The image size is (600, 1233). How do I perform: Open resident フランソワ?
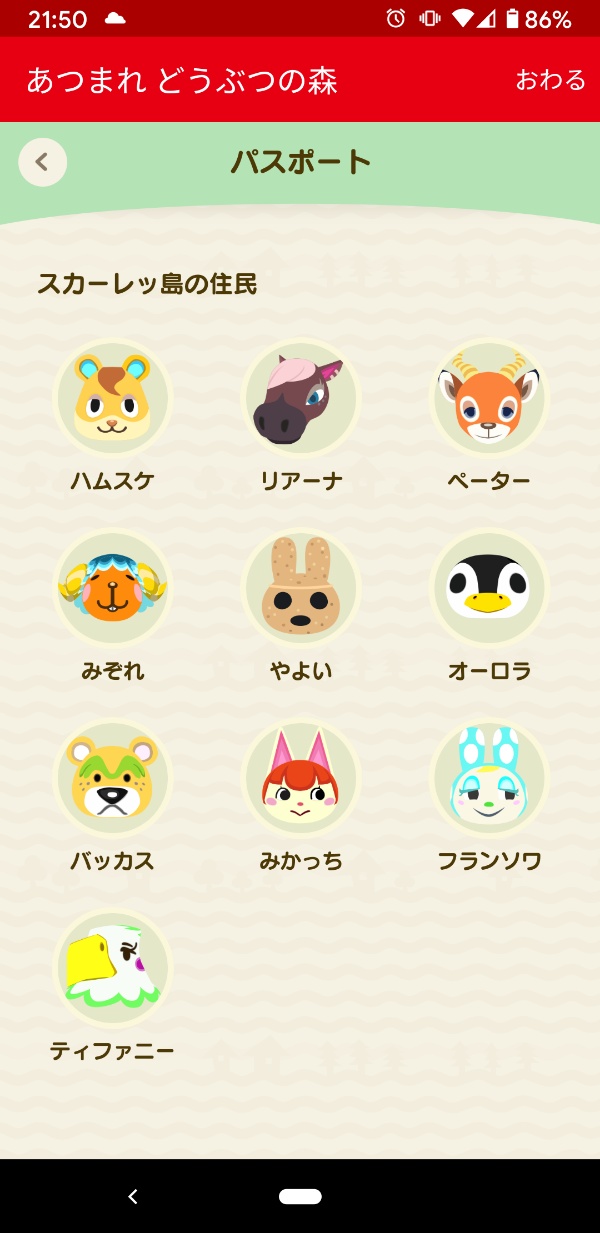[x=489, y=779]
